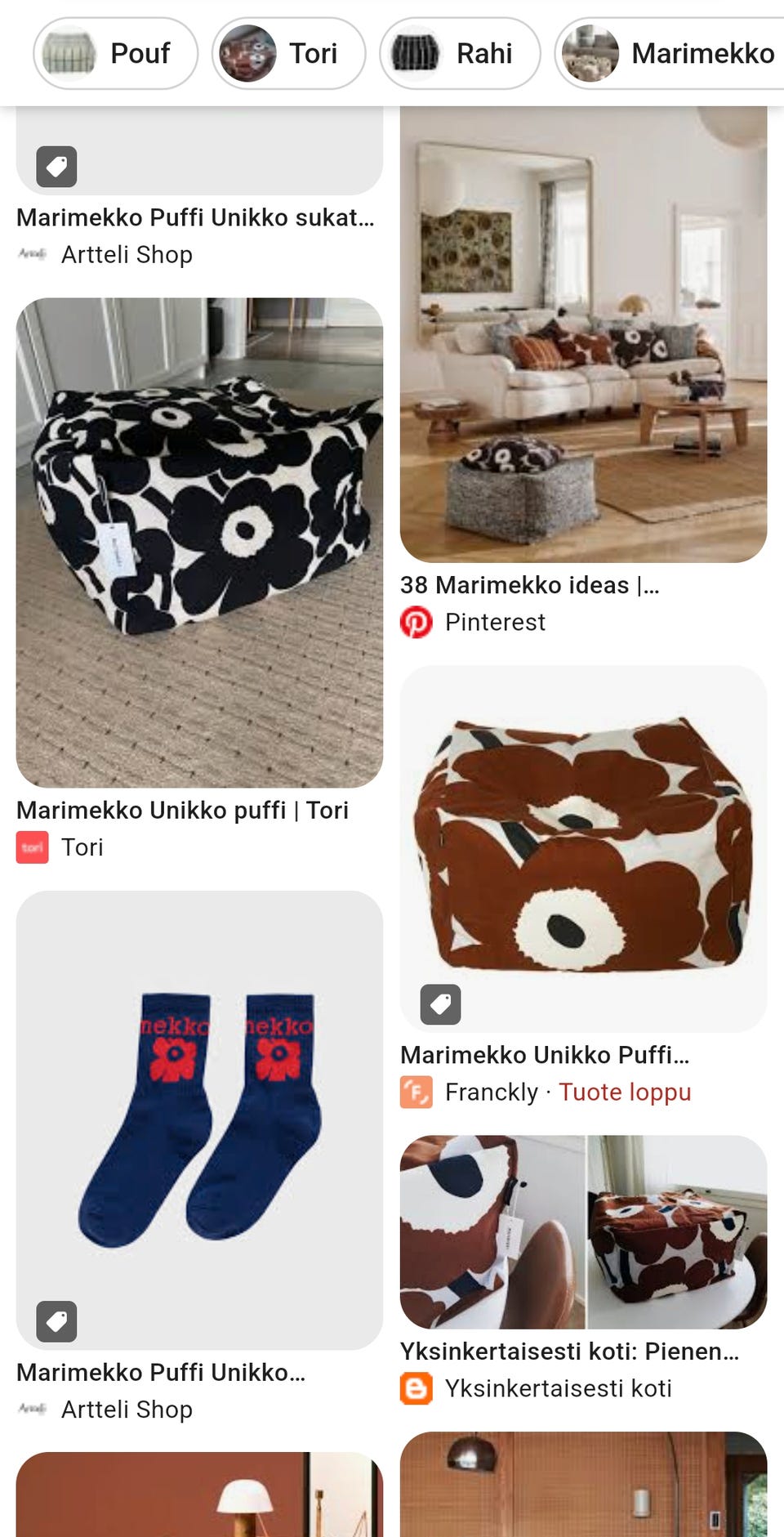Open the 38 Marimekko ideas Pinterest image

[583, 334]
